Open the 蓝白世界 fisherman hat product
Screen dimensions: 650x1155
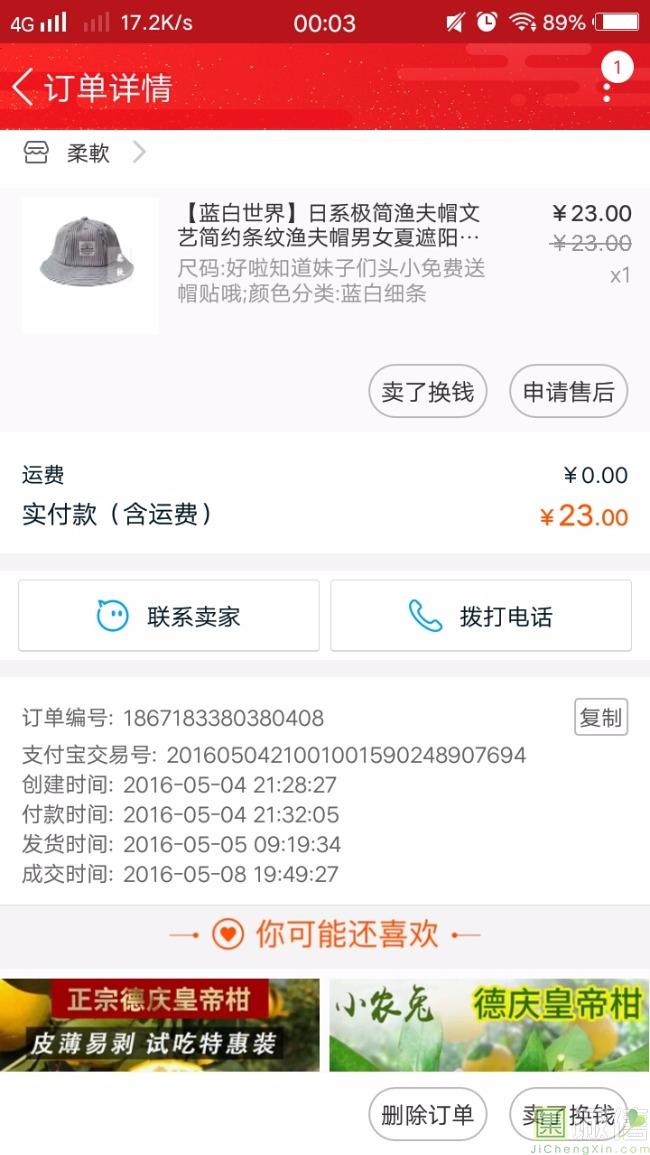328,225
